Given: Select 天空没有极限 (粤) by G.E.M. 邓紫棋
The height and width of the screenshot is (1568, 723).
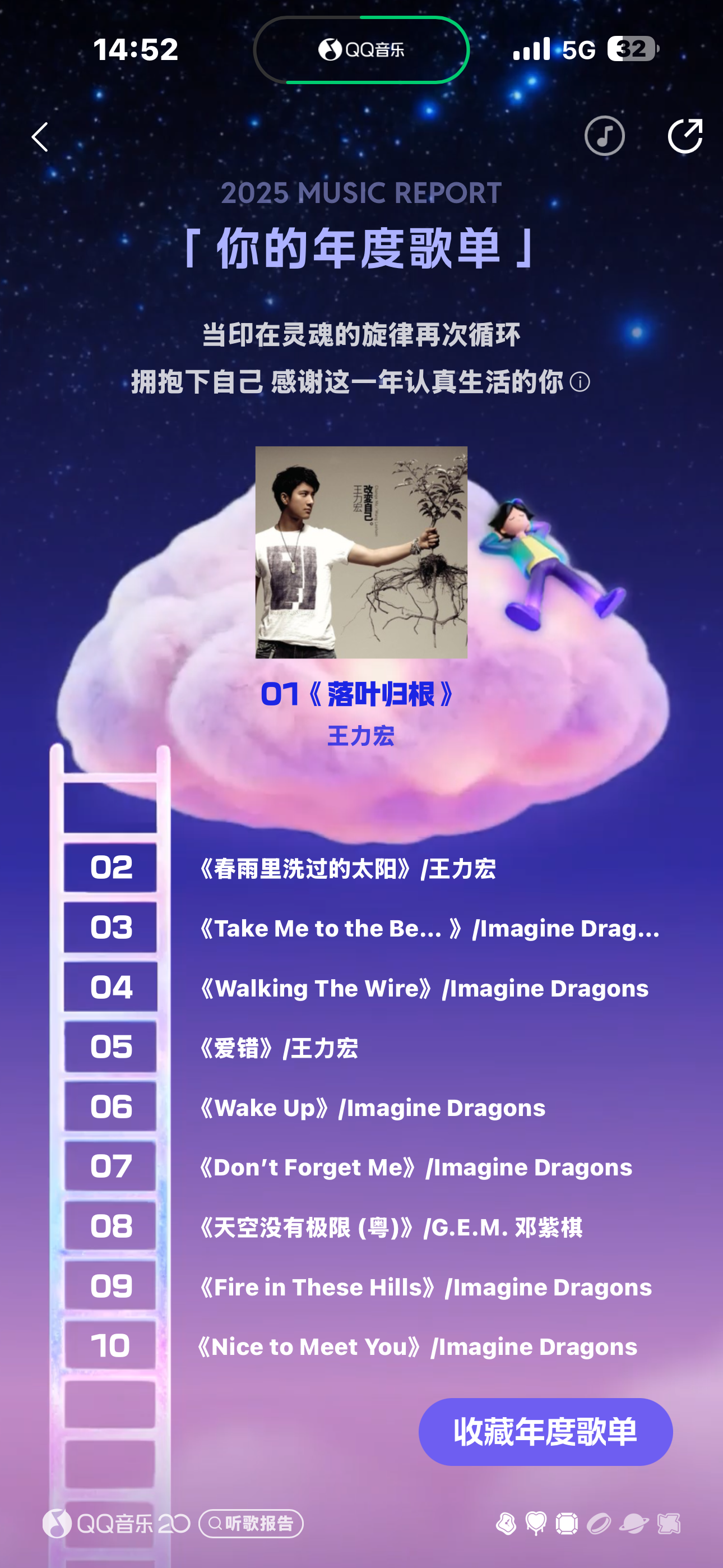Looking at the screenshot, I should pyautogui.click(x=390, y=1226).
